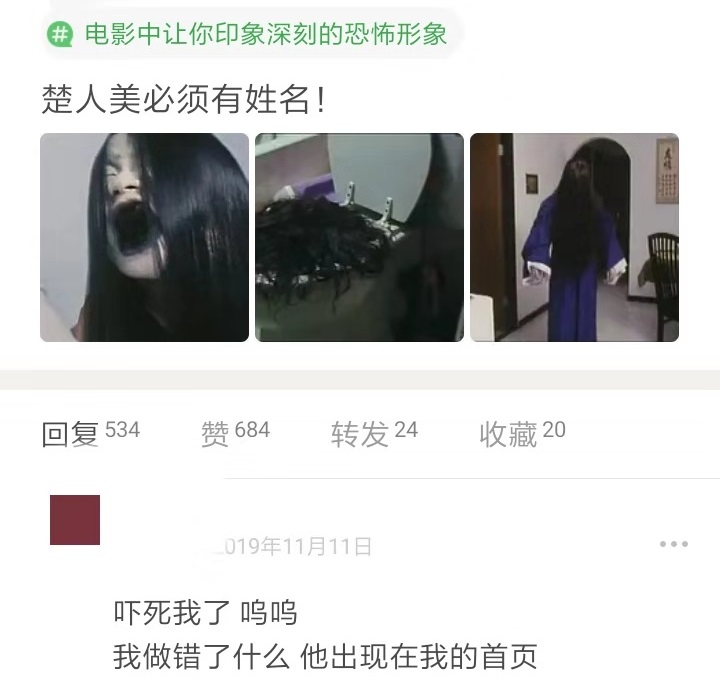Show the 转发 24 list
Screen dimensions: 720x695
click(374, 432)
